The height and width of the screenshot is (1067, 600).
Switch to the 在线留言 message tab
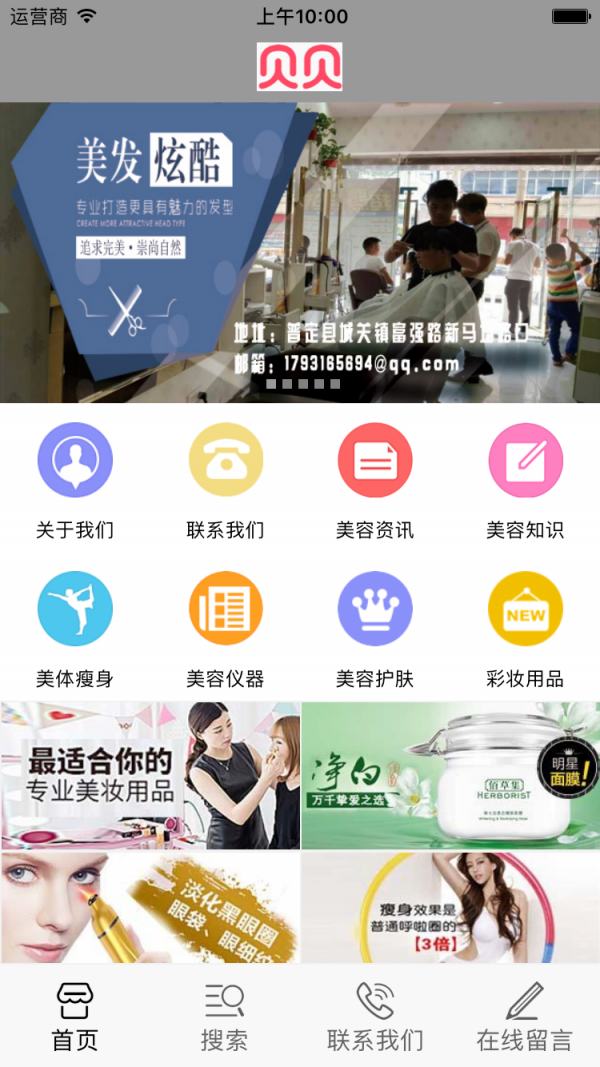525,1016
